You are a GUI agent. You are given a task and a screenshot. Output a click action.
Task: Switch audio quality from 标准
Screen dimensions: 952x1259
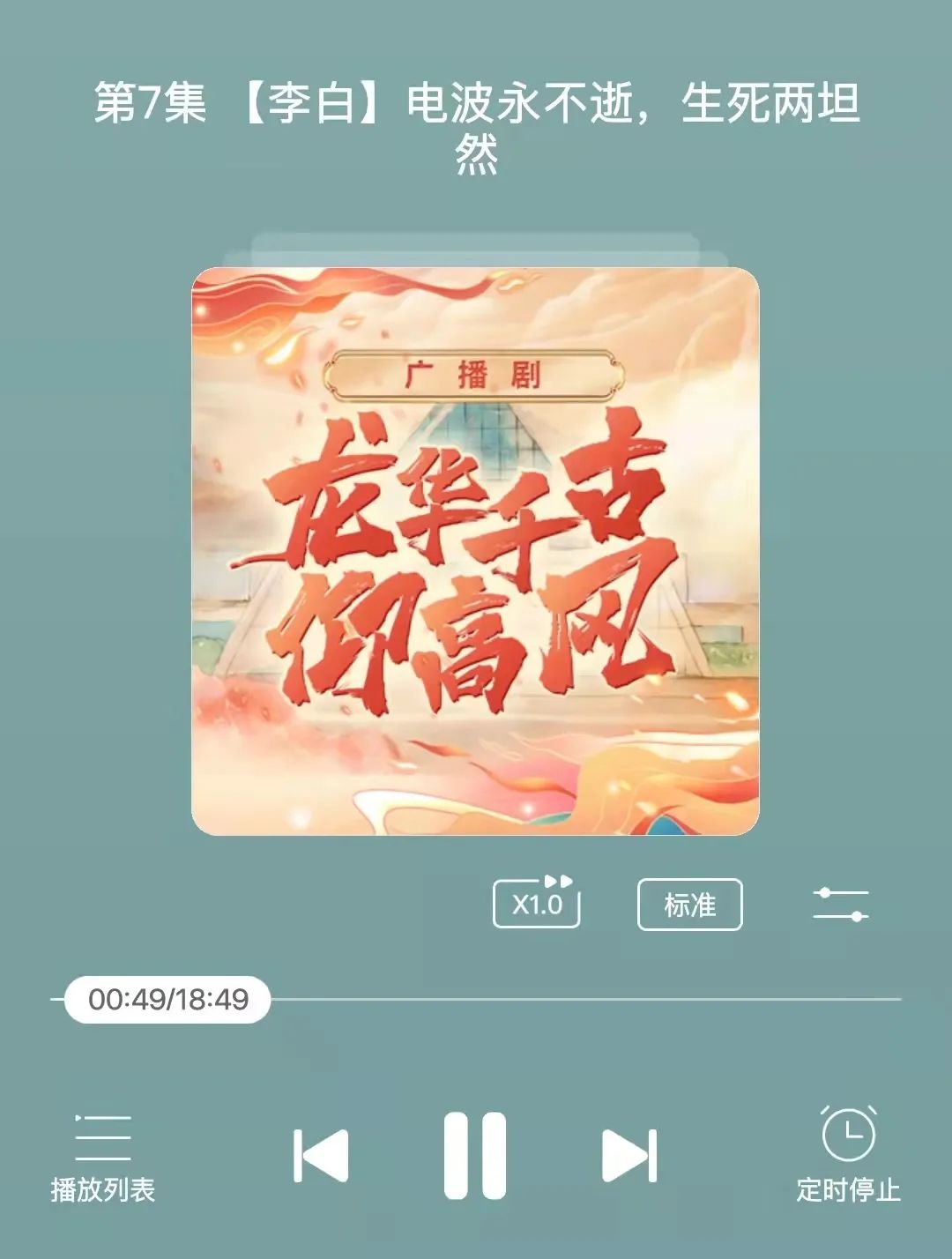[689, 905]
